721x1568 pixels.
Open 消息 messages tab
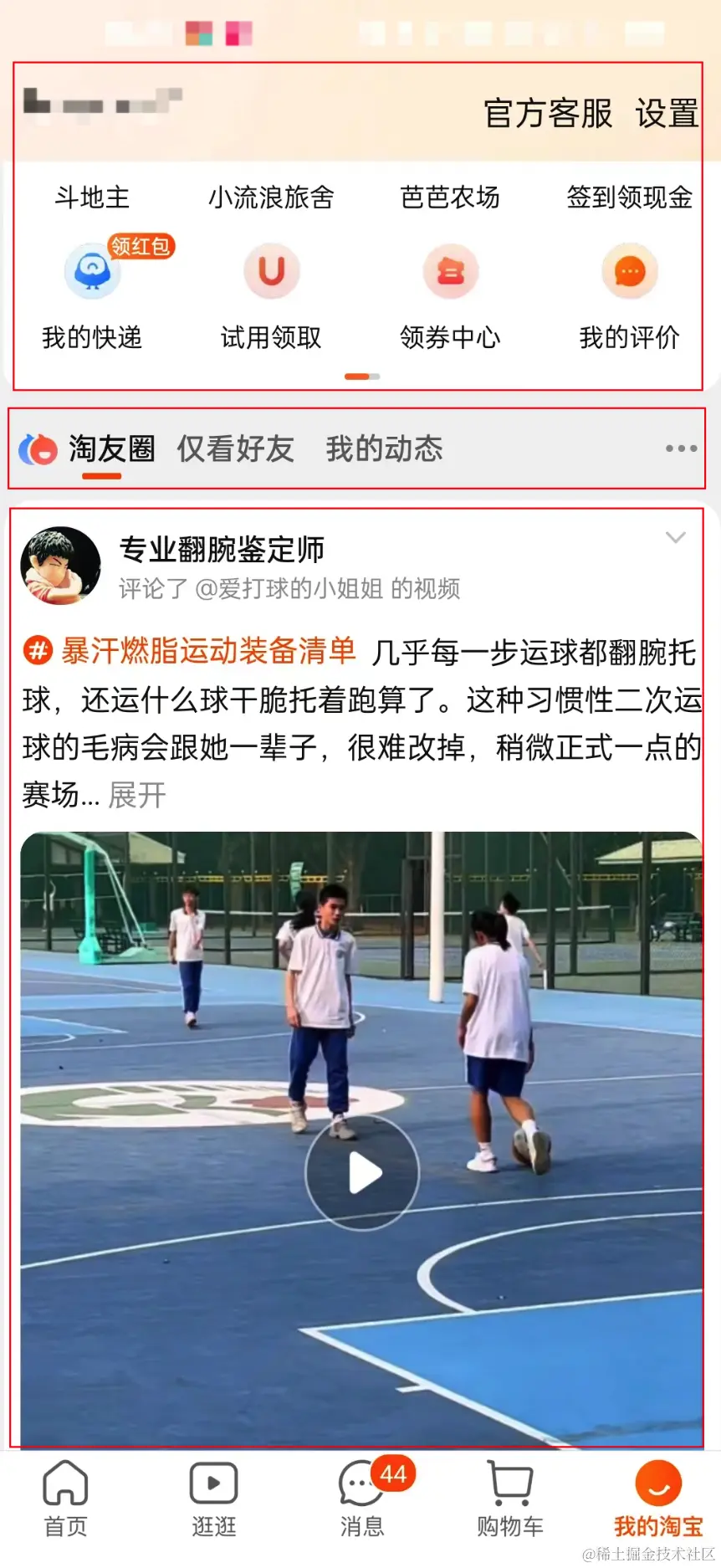(x=361, y=1499)
